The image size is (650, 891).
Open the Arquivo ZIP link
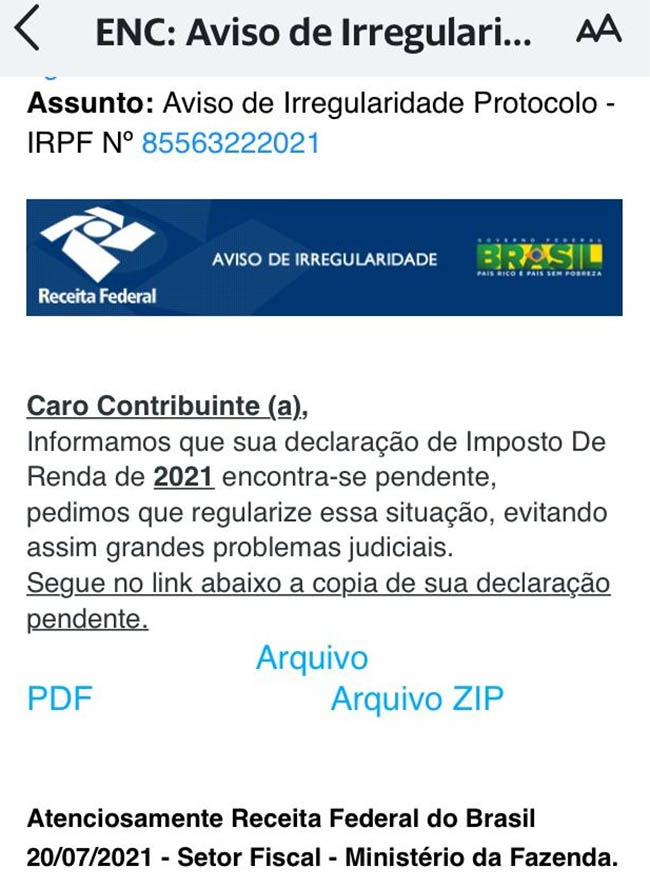416,698
